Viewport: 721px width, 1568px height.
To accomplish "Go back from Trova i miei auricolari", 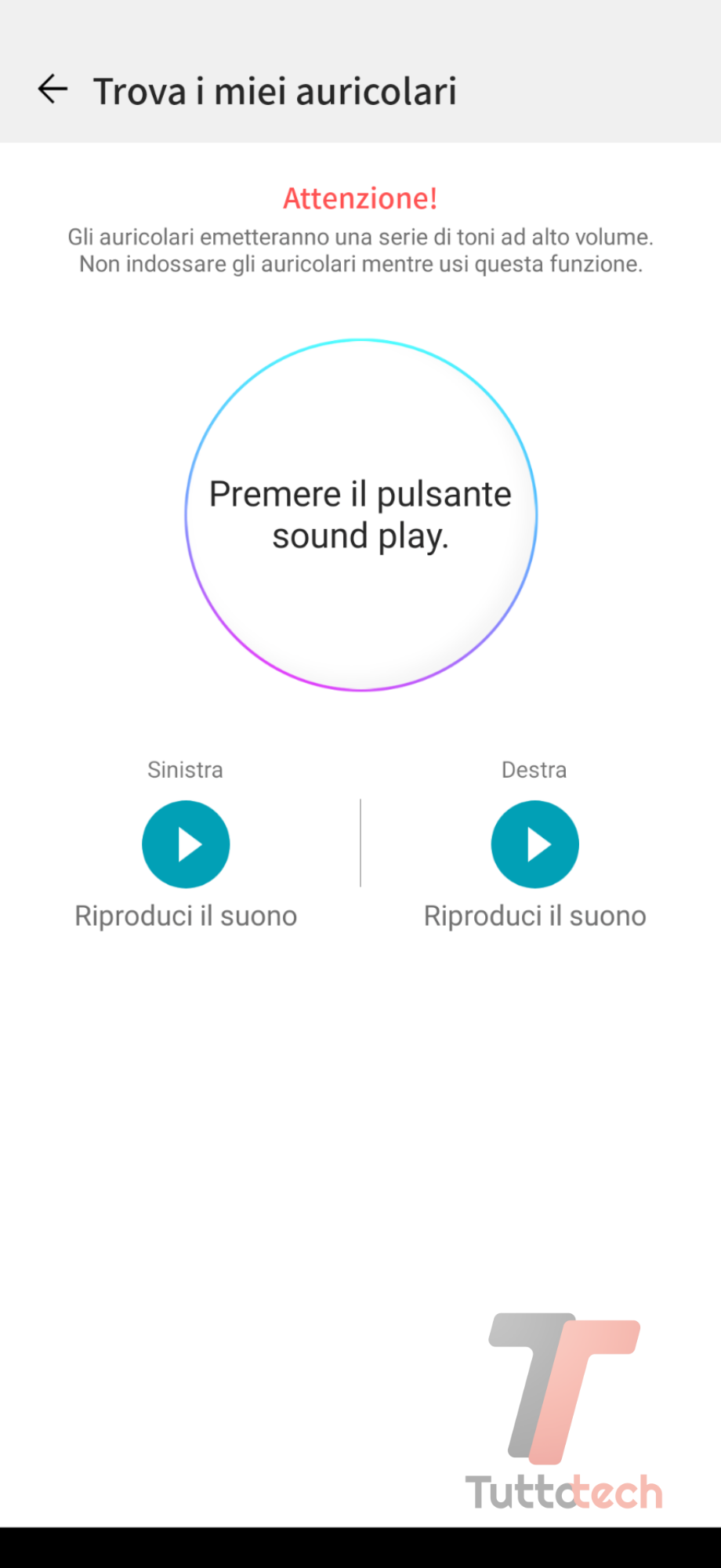I will [53, 89].
